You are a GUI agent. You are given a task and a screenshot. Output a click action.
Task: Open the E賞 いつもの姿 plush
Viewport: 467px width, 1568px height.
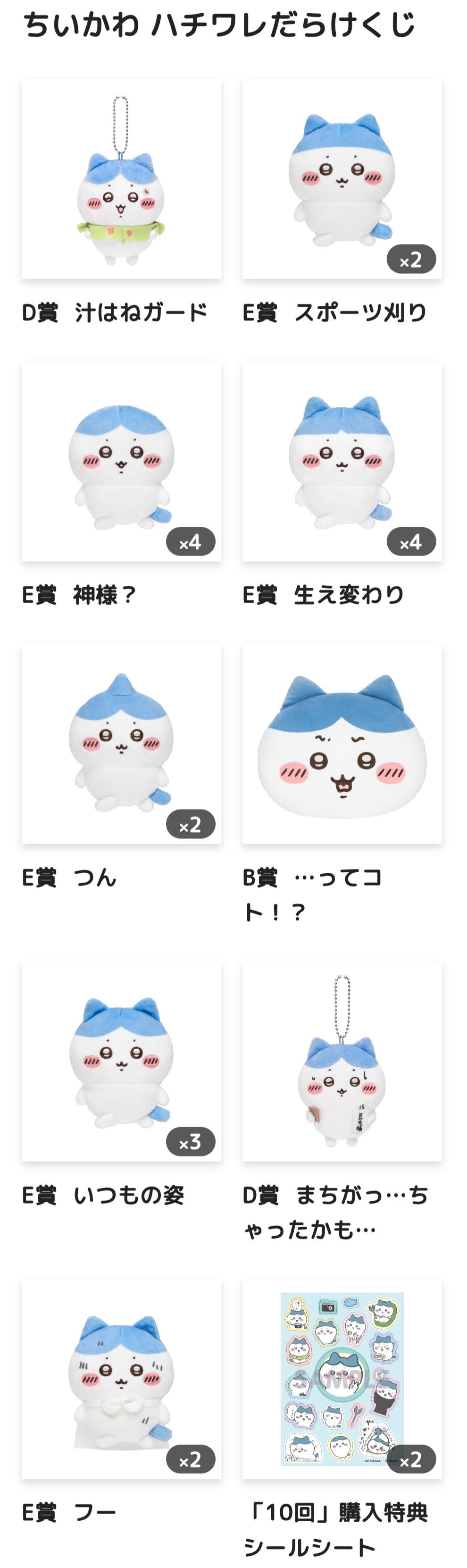click(122, 1061)
